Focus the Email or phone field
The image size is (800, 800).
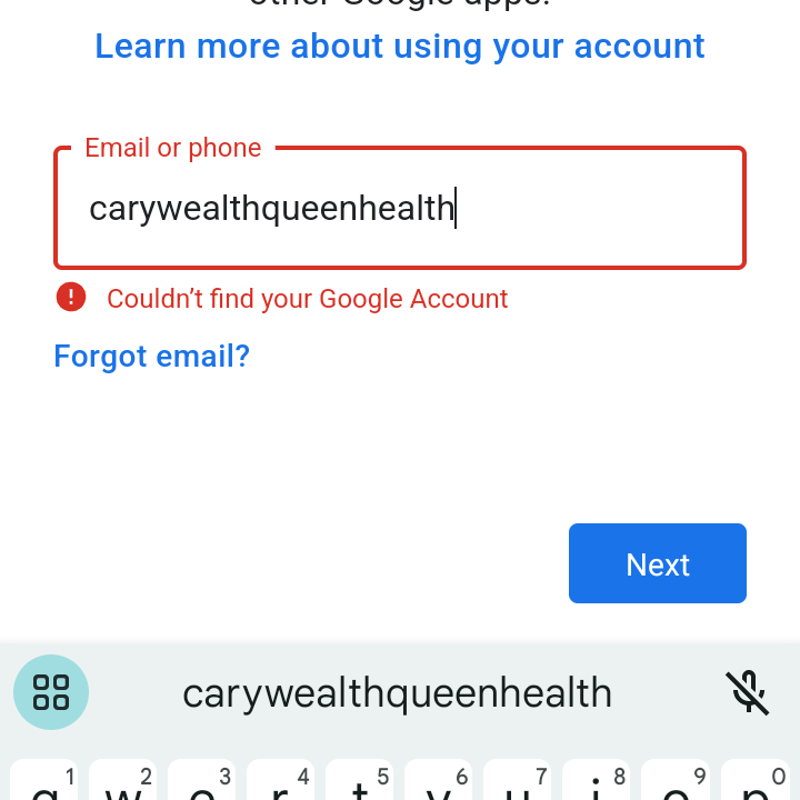tap(399, 209)
